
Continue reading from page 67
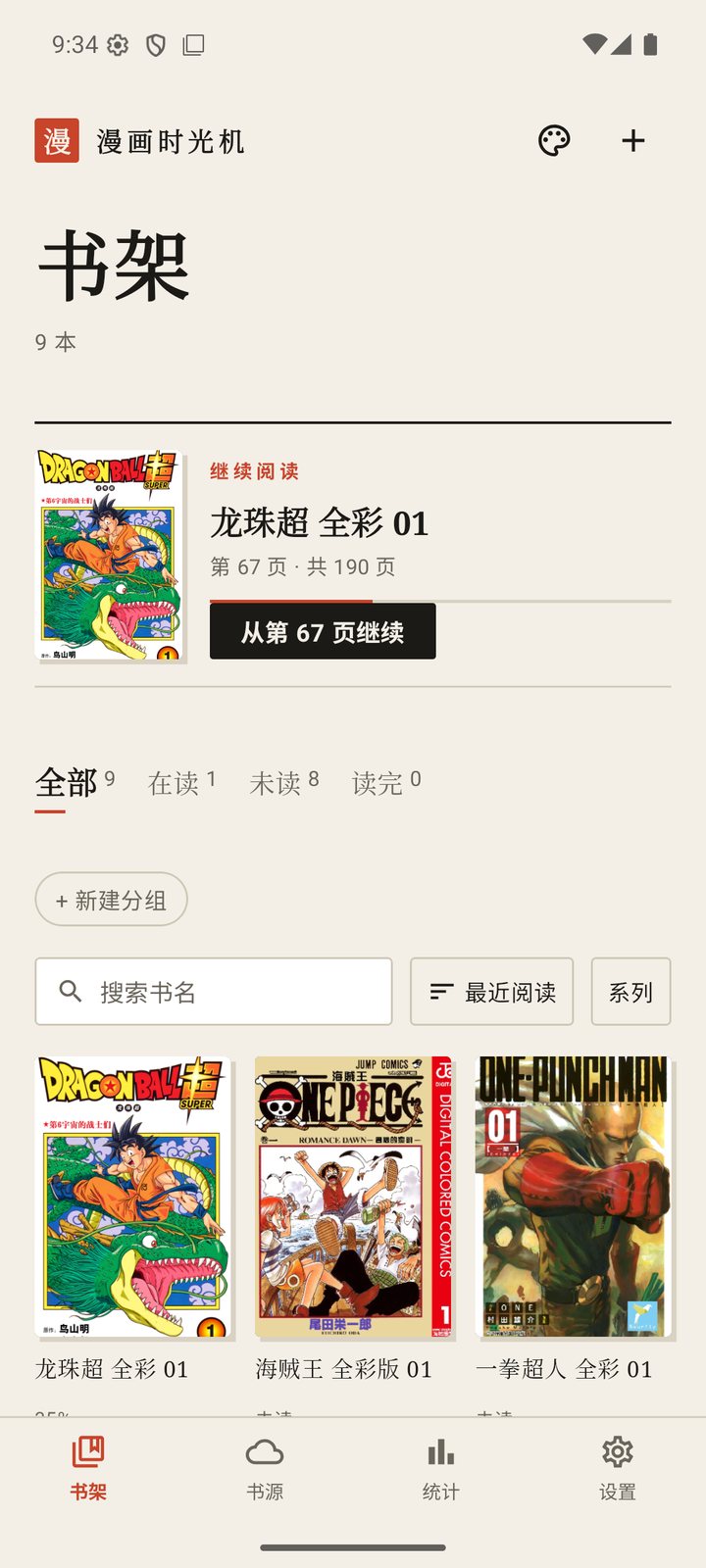323,632
